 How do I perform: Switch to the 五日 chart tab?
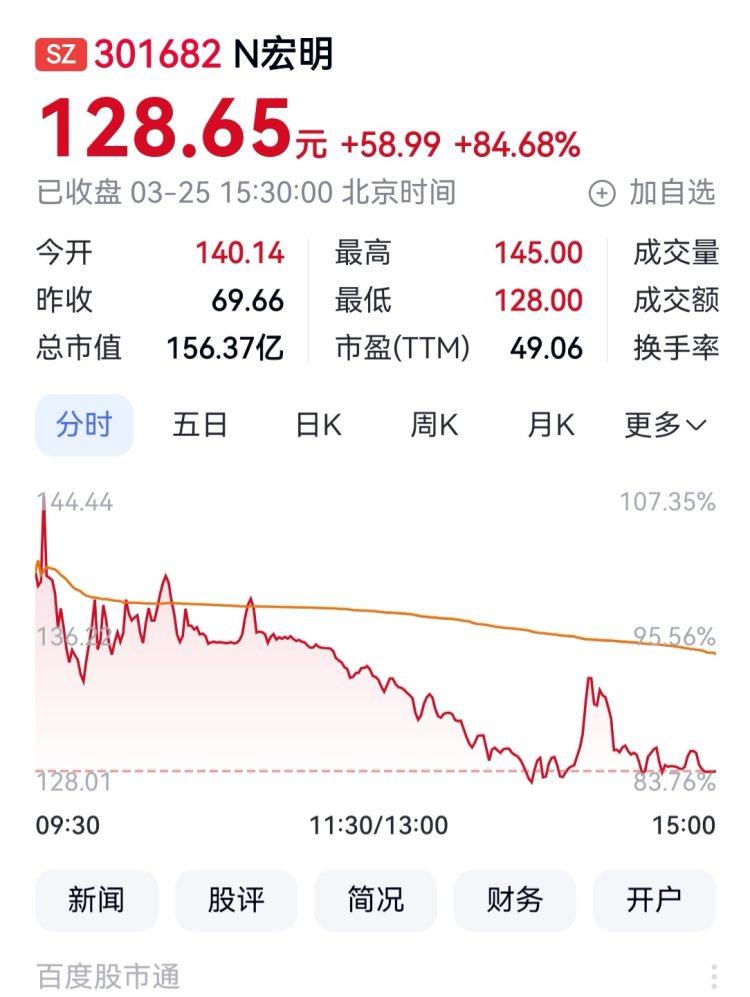[200, 425]
